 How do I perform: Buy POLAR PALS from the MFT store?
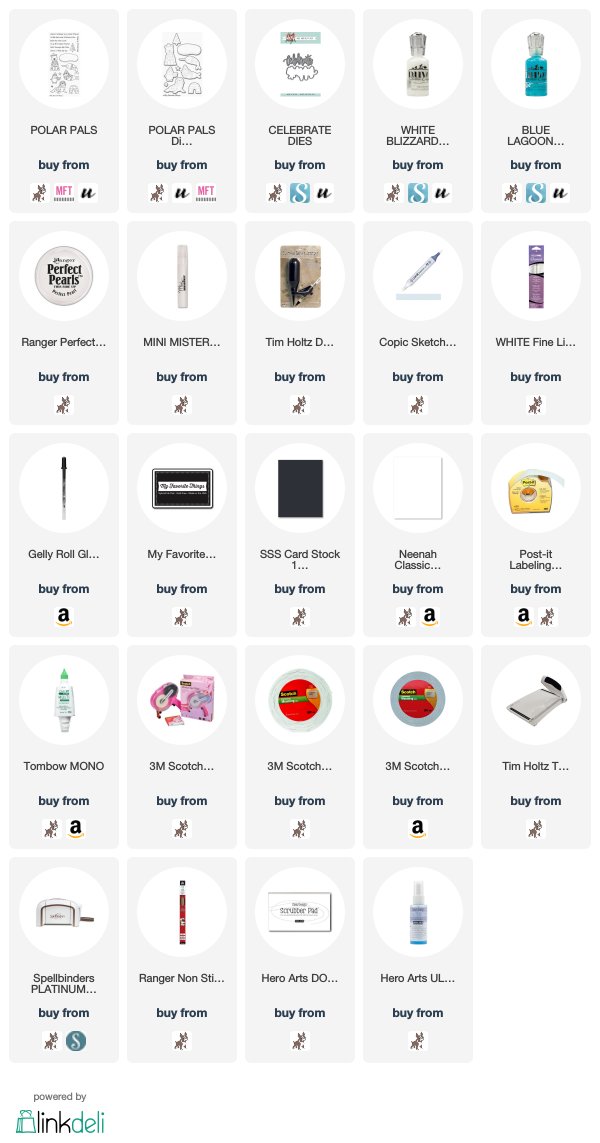63,193
